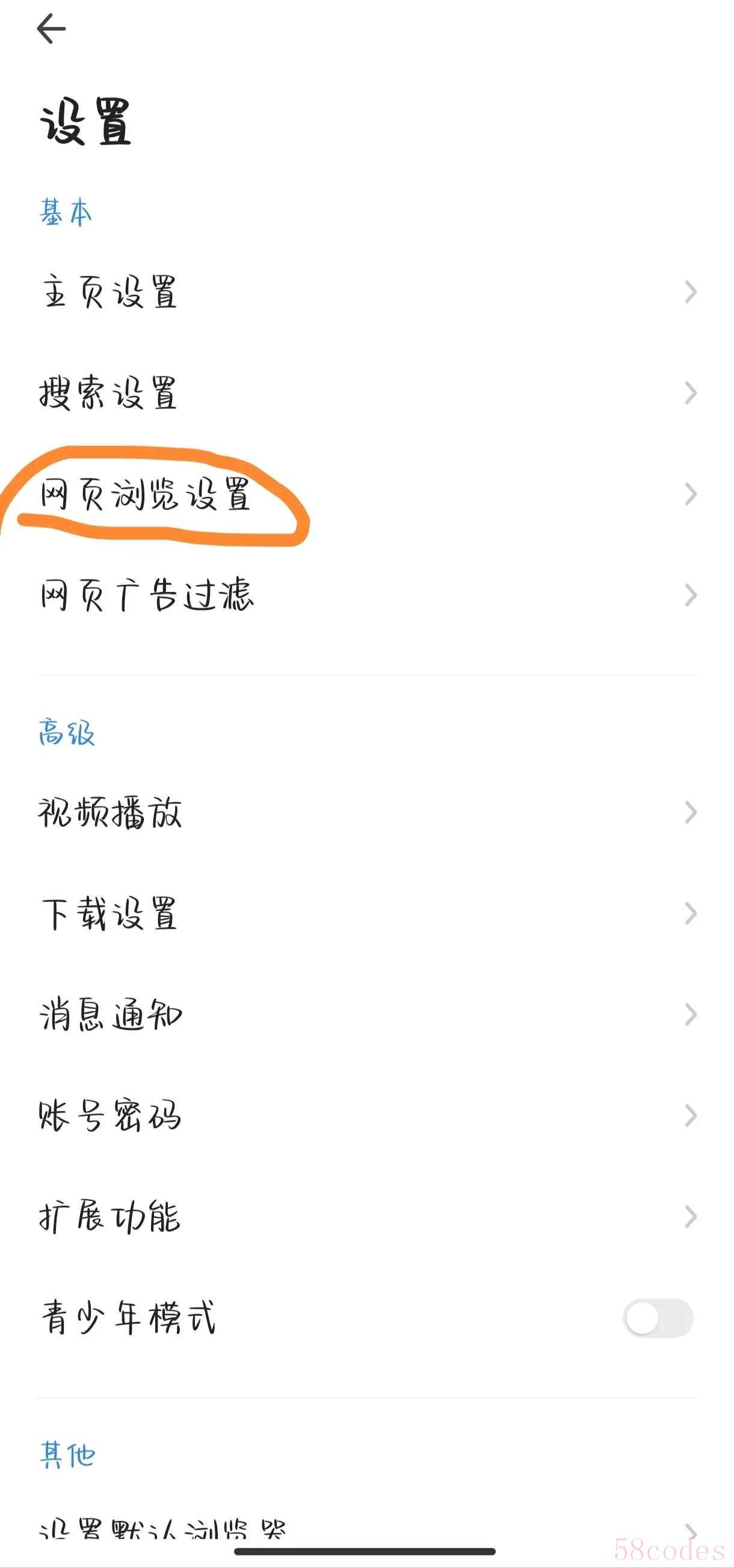
Task: Open 扩展功能
Action: (367, 1216)
